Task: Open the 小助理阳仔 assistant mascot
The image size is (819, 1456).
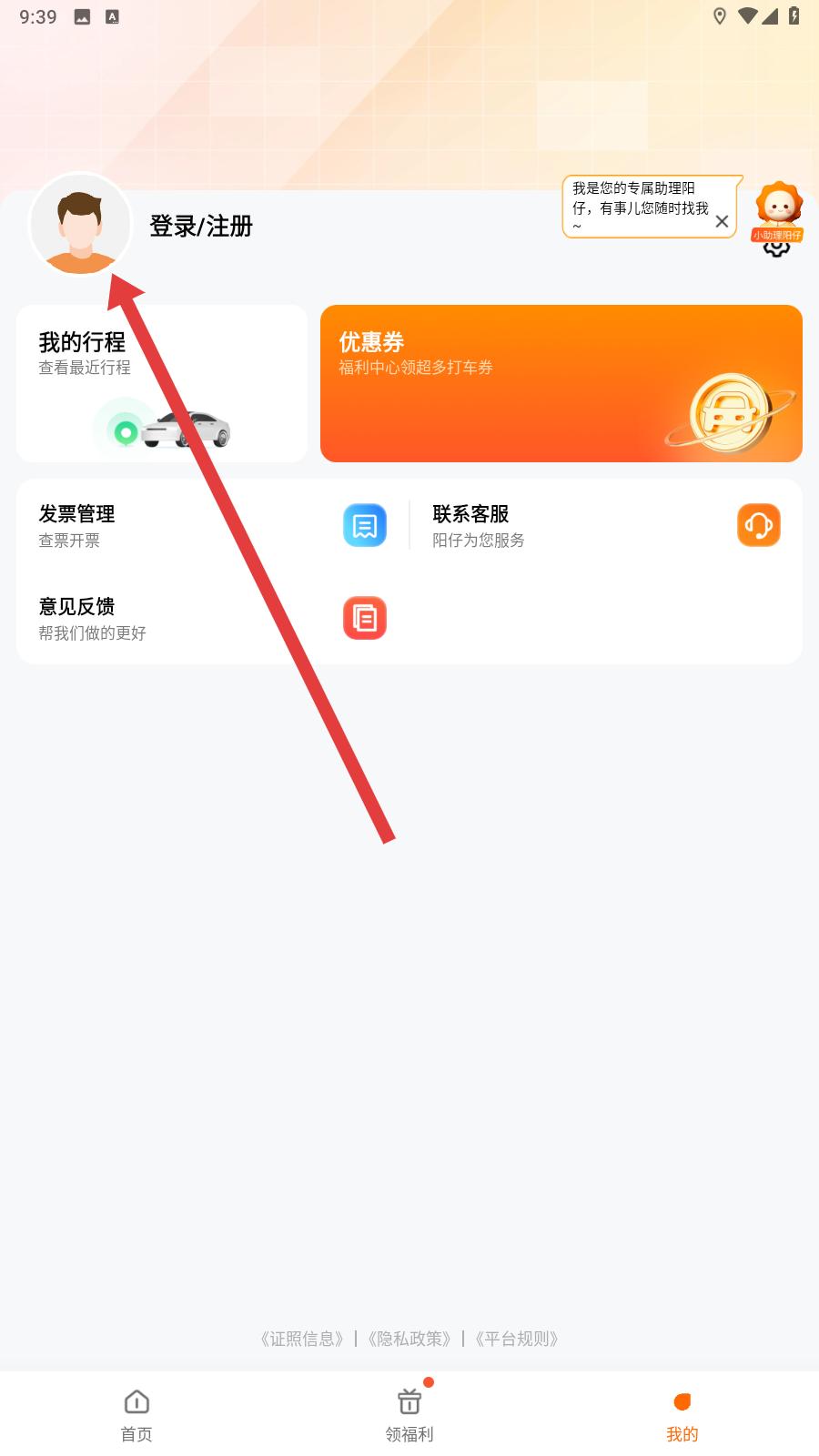Action: point(778,211)
